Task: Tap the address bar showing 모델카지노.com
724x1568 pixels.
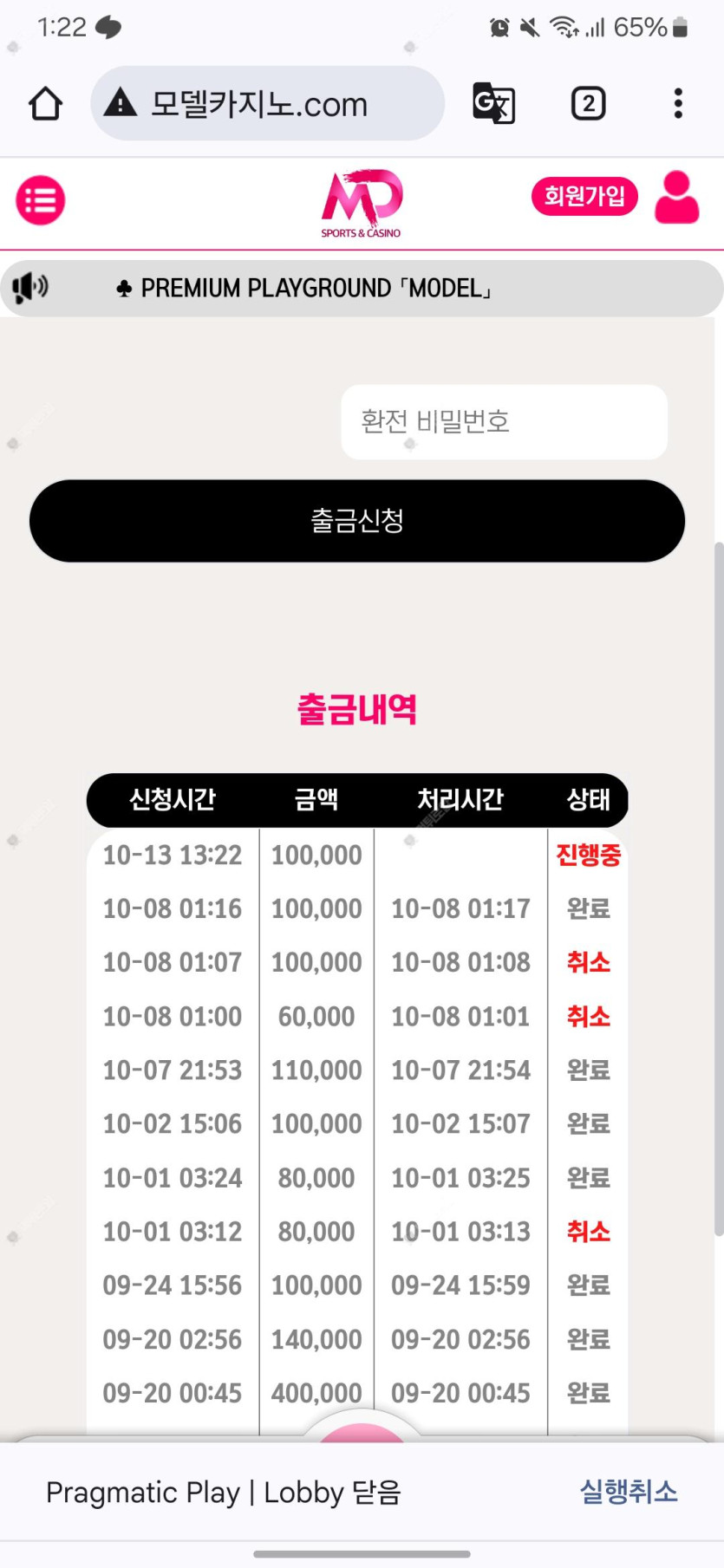Action: click(x=267, y=104)
